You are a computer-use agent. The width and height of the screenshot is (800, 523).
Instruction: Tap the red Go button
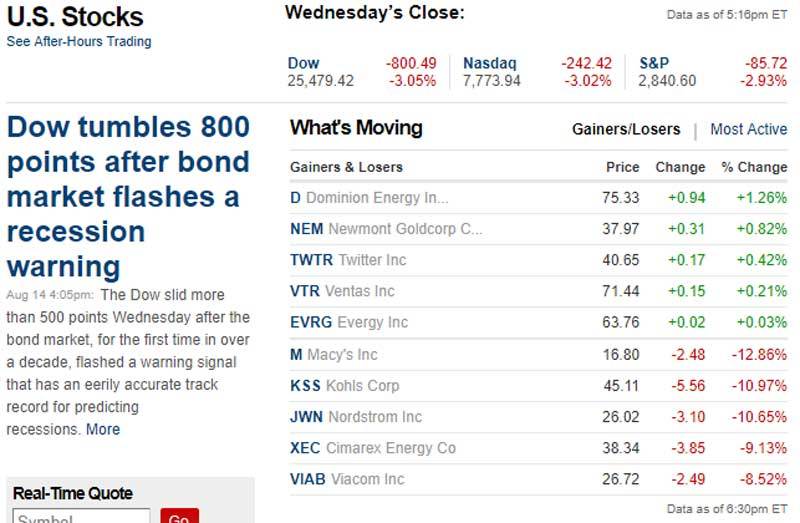pos(179,517)
